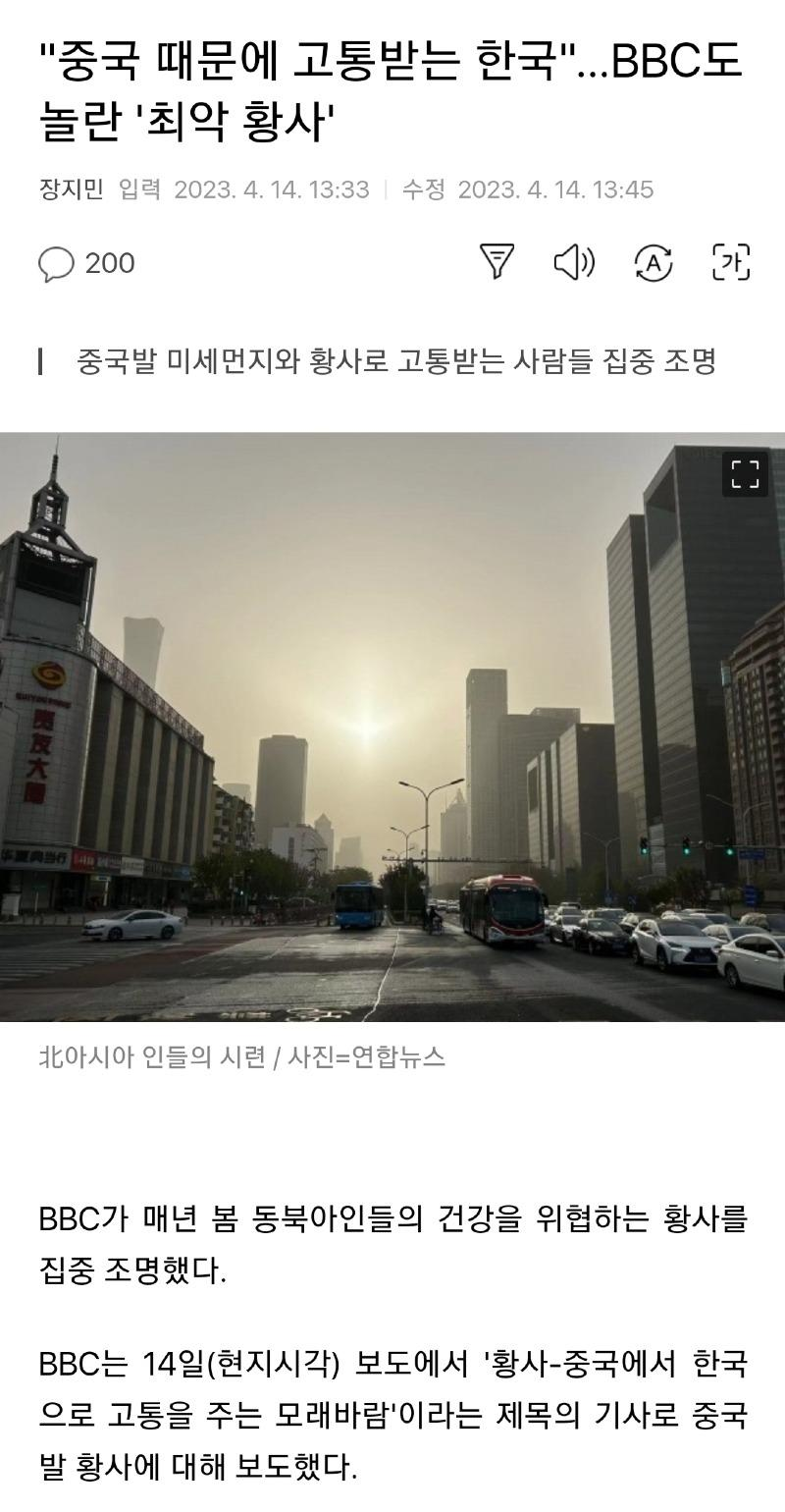This screenshot has width=785, height=1512.
Task: Open the Beijing sandstorm street photo
Action: click(392, 727)
